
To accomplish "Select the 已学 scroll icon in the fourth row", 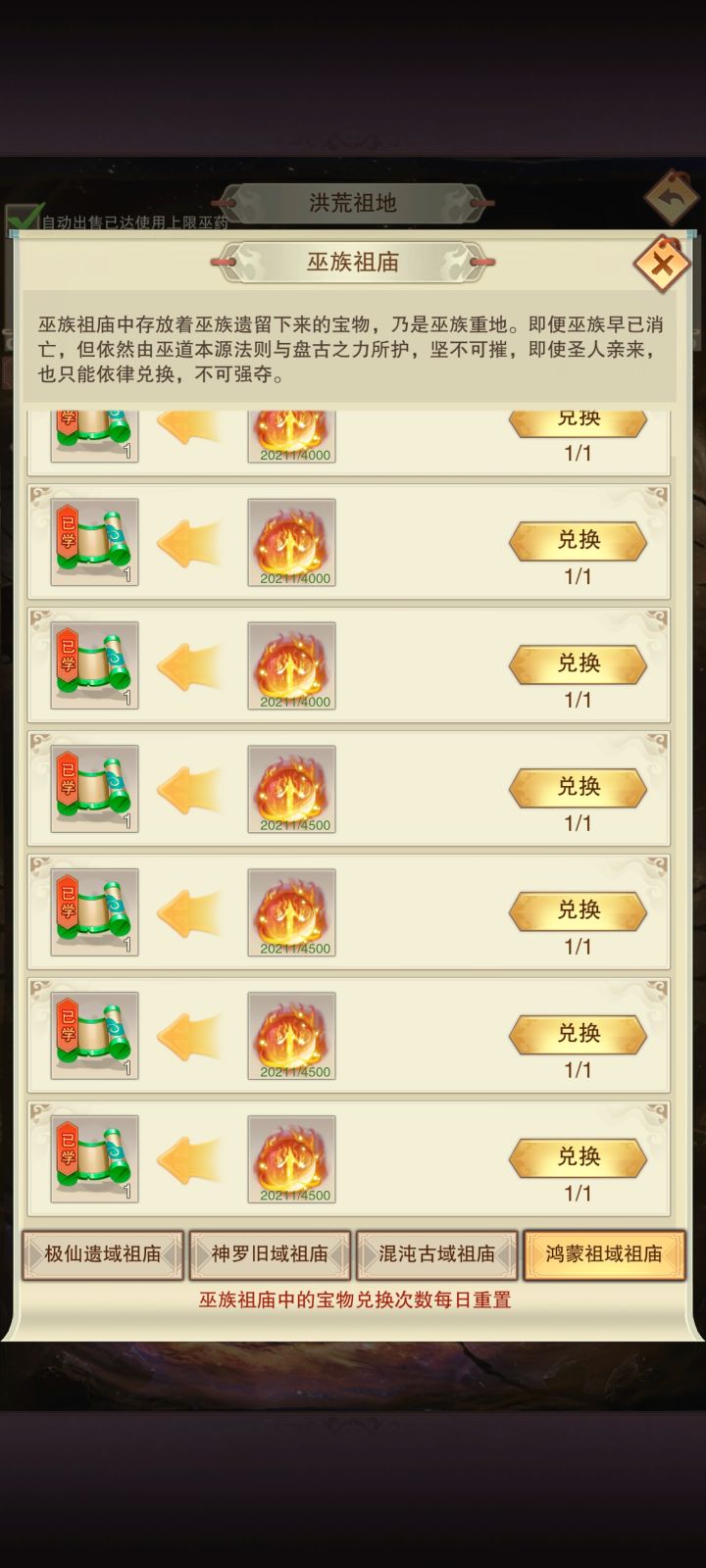I will click(93, 787).
